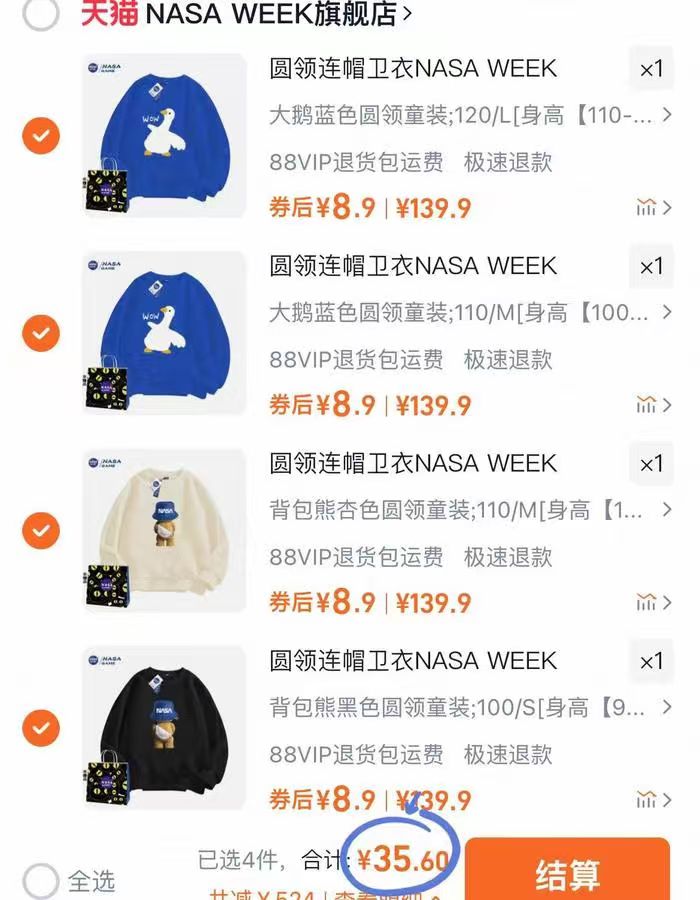
Task: Adjust quantity ×1 of 背包熊黑色 item
Action: 651,661
